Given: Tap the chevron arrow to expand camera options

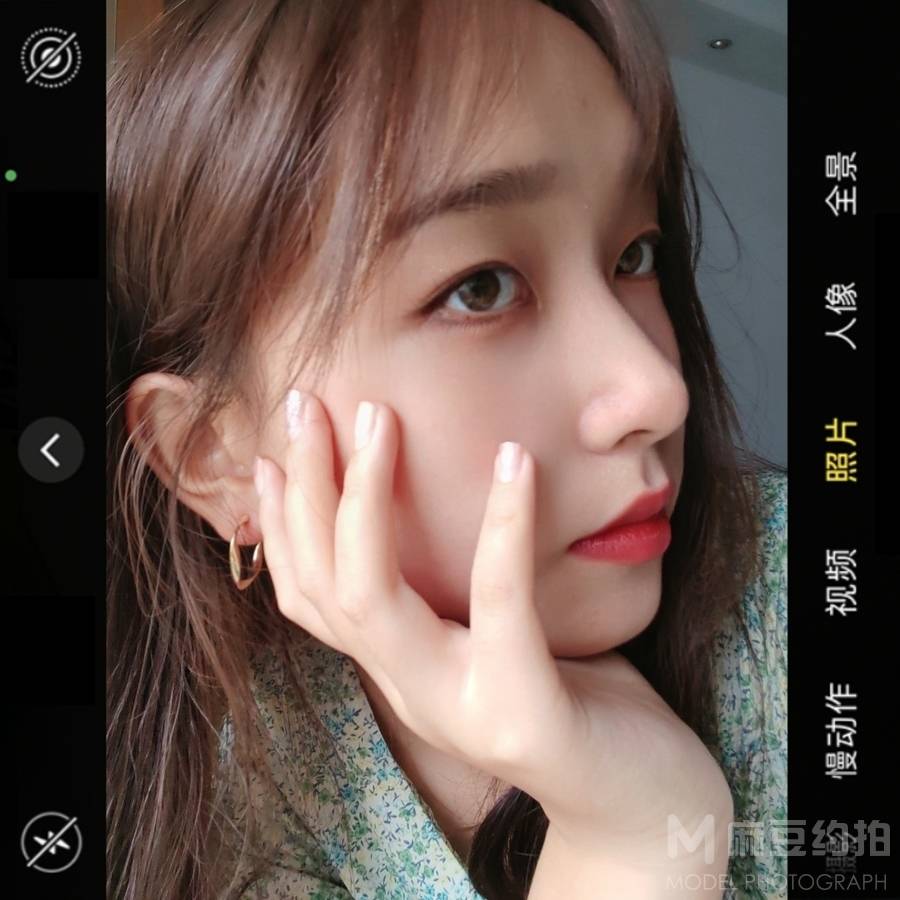Looking at the screenshot, I should pos(51,451).
